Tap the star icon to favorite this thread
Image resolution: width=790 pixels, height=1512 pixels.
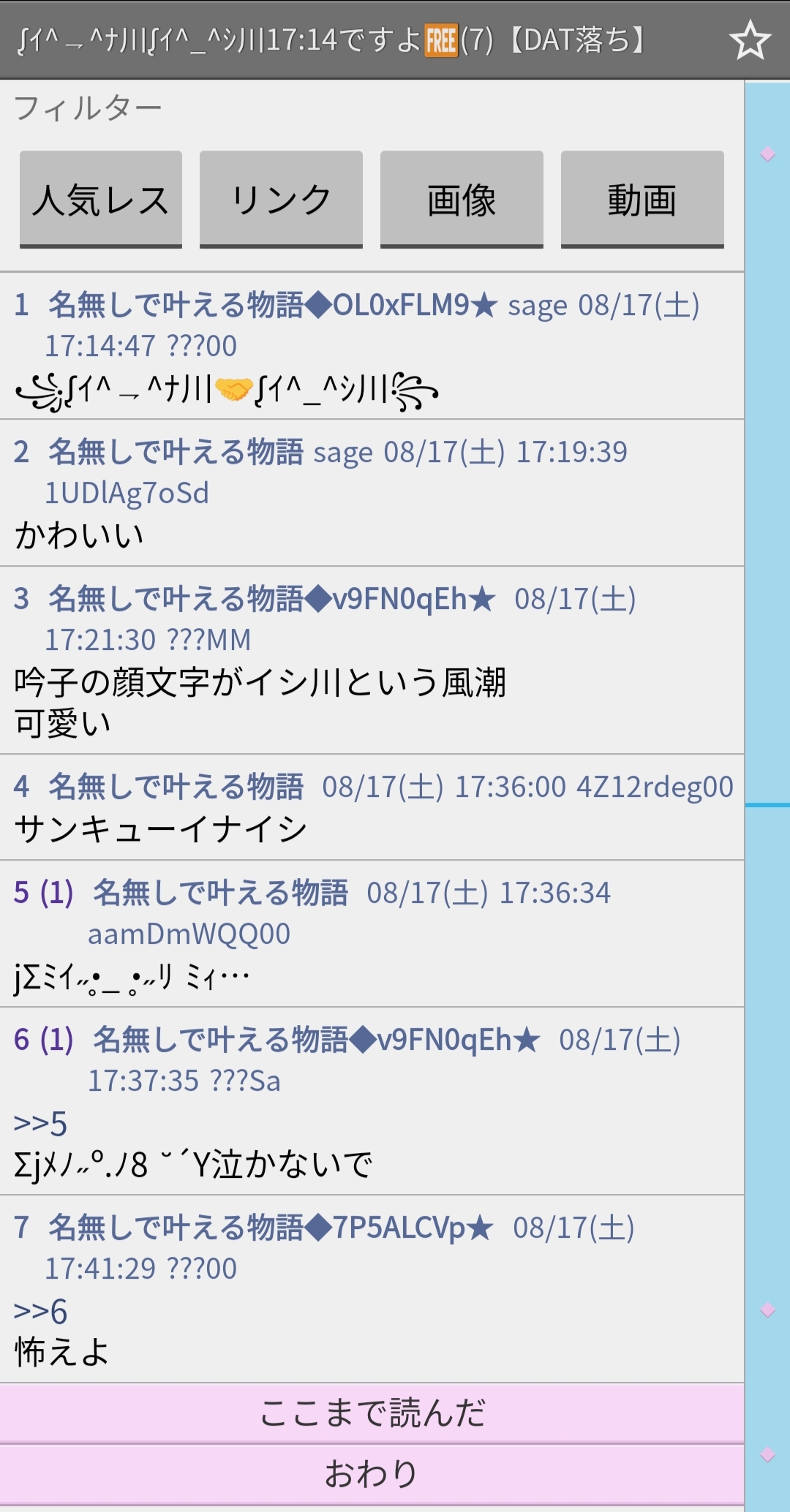point(750,40)
